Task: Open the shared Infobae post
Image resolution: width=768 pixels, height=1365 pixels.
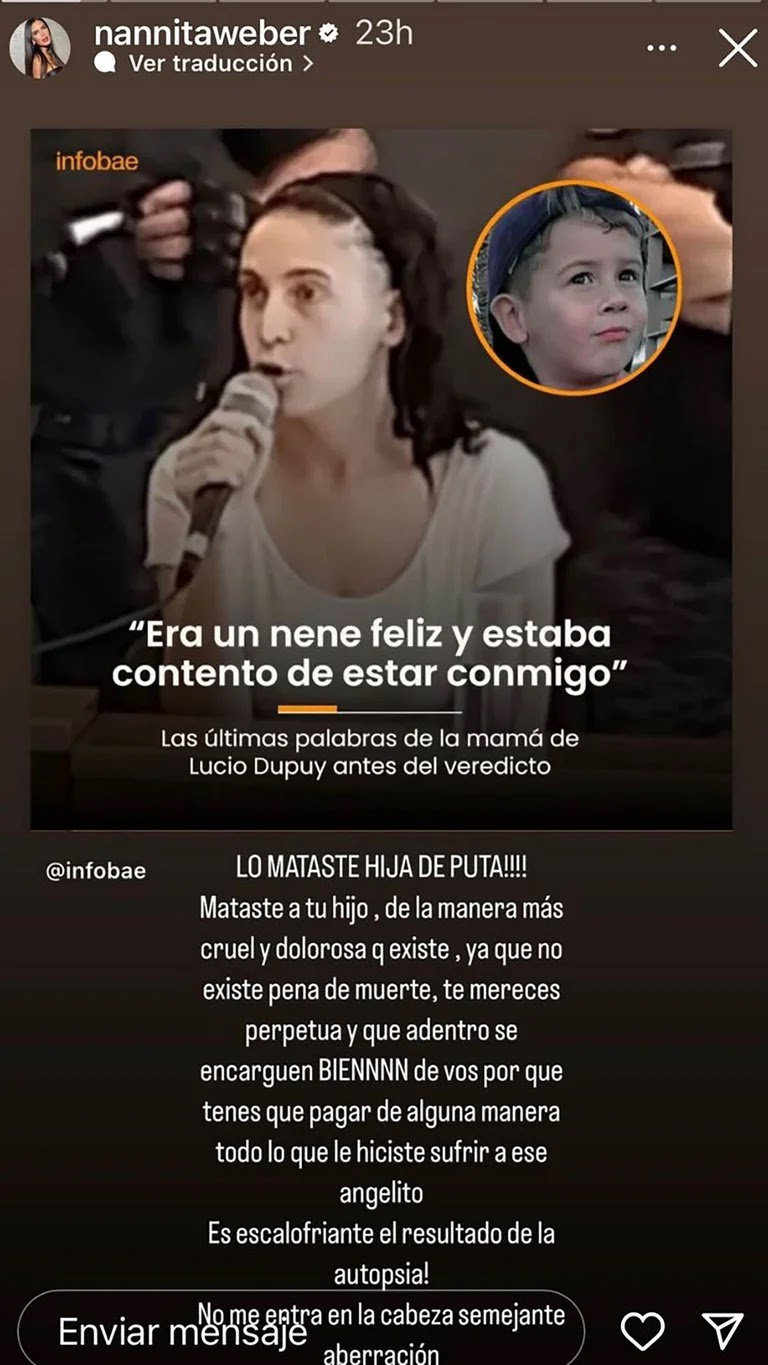Action: tap(381, 479)
